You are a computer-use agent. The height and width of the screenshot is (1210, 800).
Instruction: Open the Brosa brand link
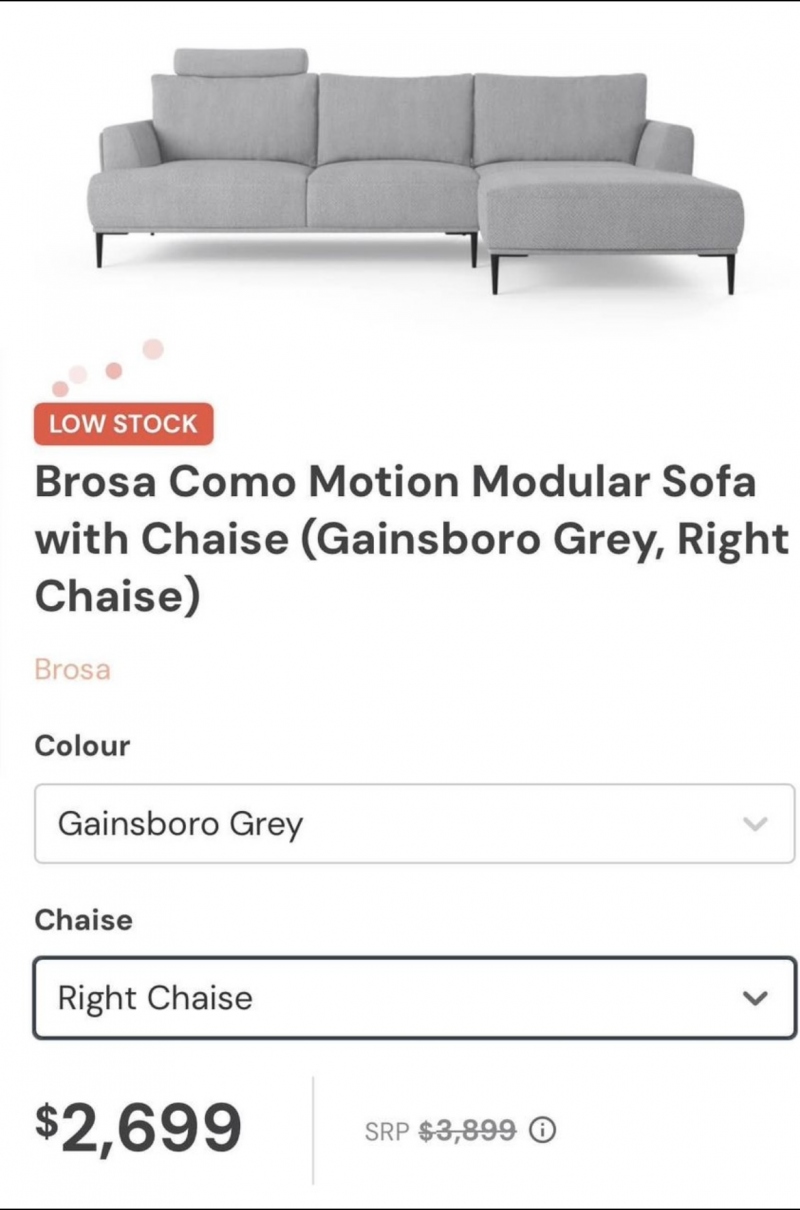tap(72, 669)
